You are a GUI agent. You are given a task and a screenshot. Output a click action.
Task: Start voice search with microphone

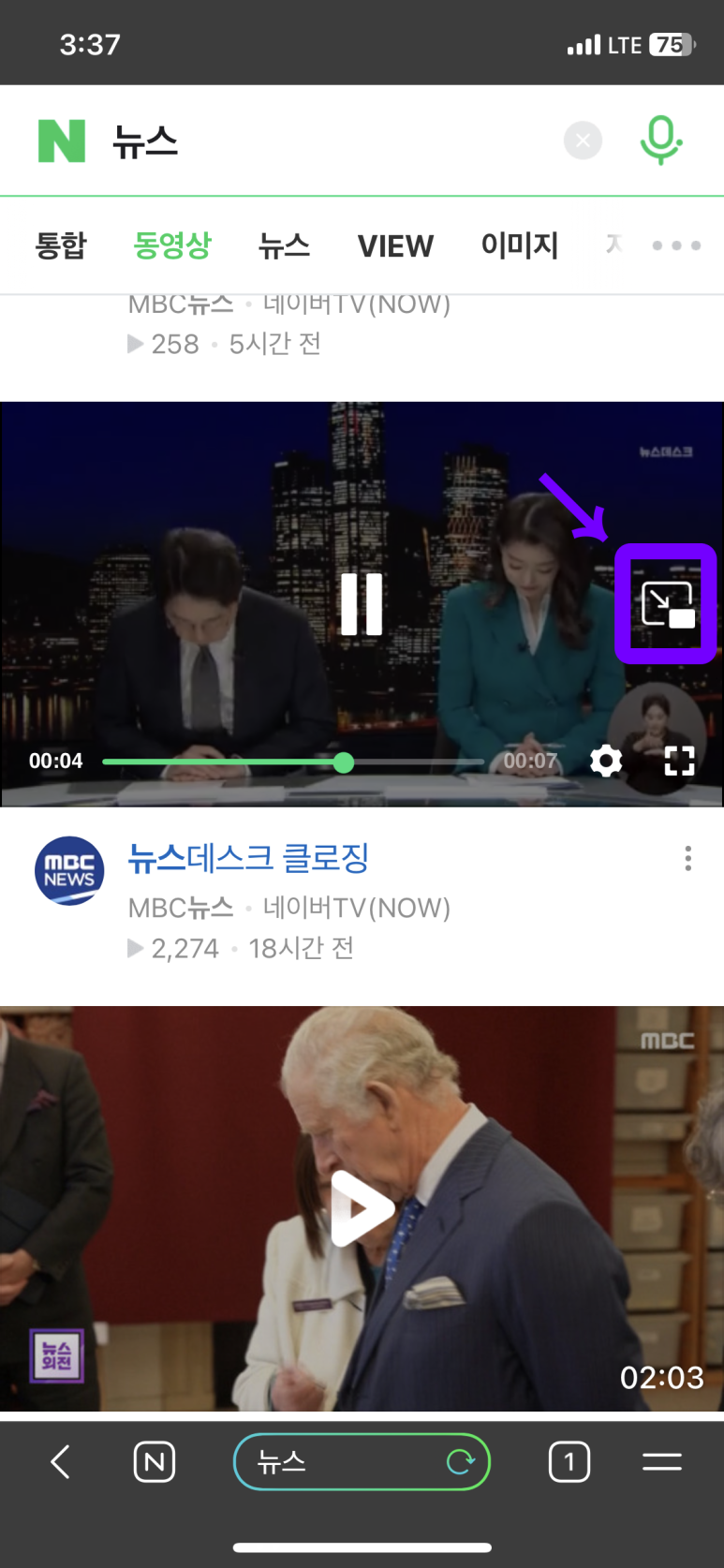coord(660,141)
